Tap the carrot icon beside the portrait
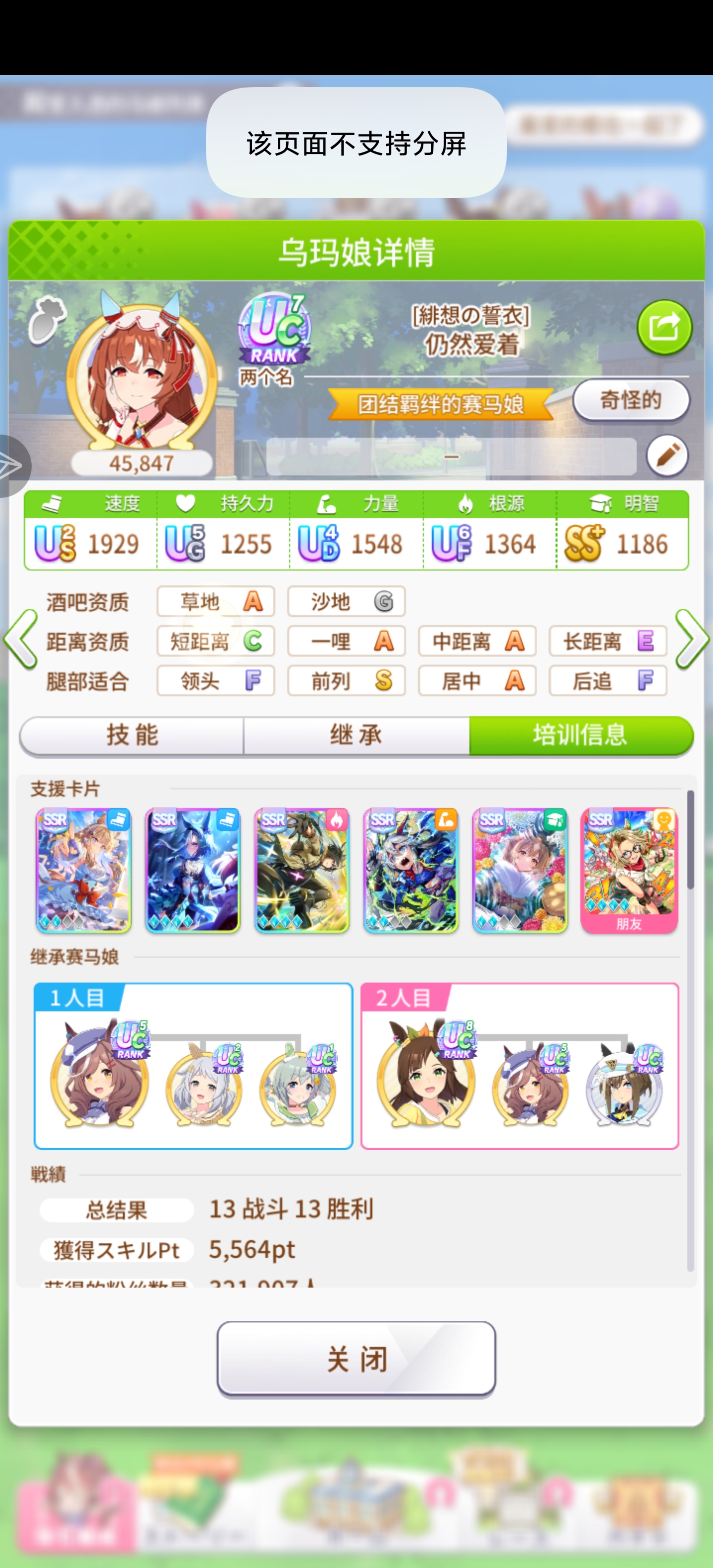 coord(47,320)
